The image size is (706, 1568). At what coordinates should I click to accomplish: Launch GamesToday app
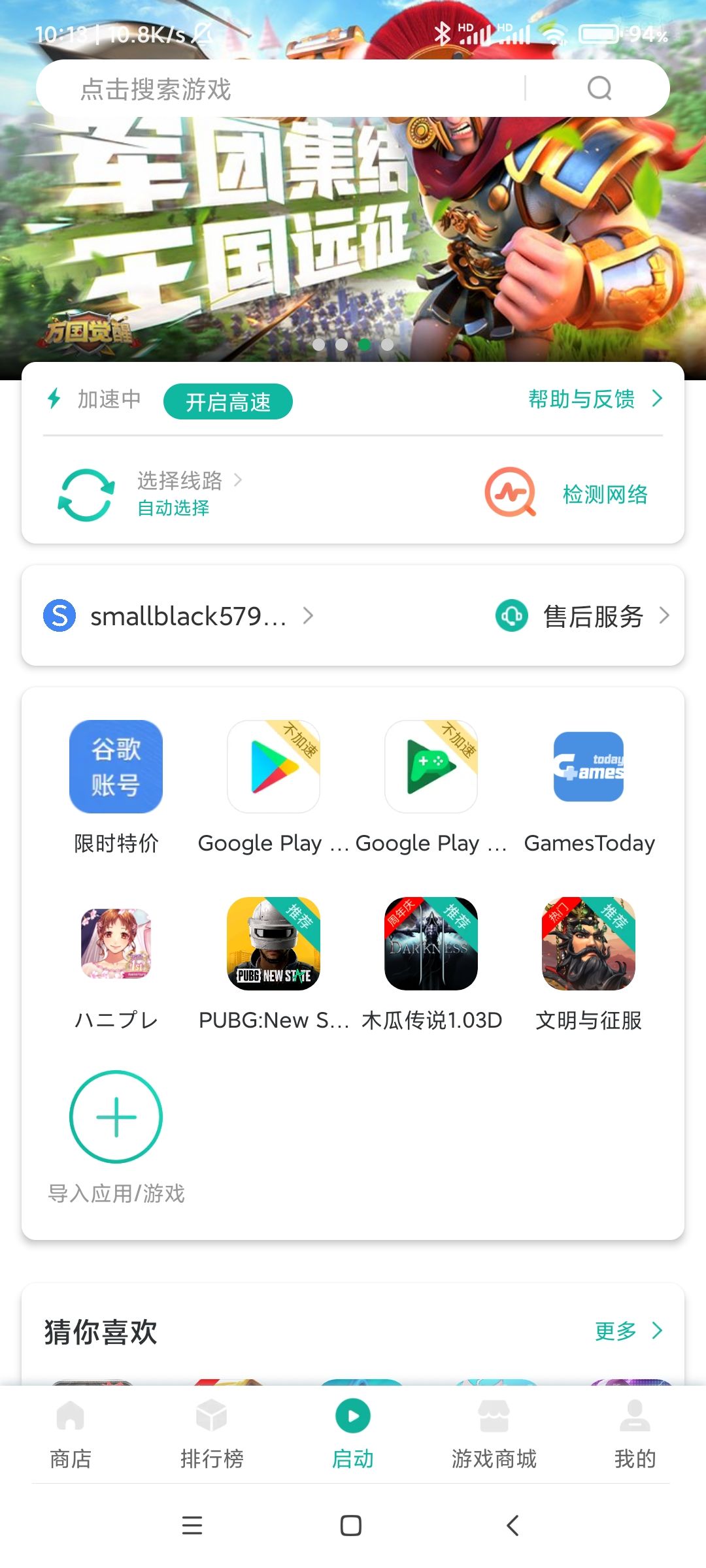(588, 767)
